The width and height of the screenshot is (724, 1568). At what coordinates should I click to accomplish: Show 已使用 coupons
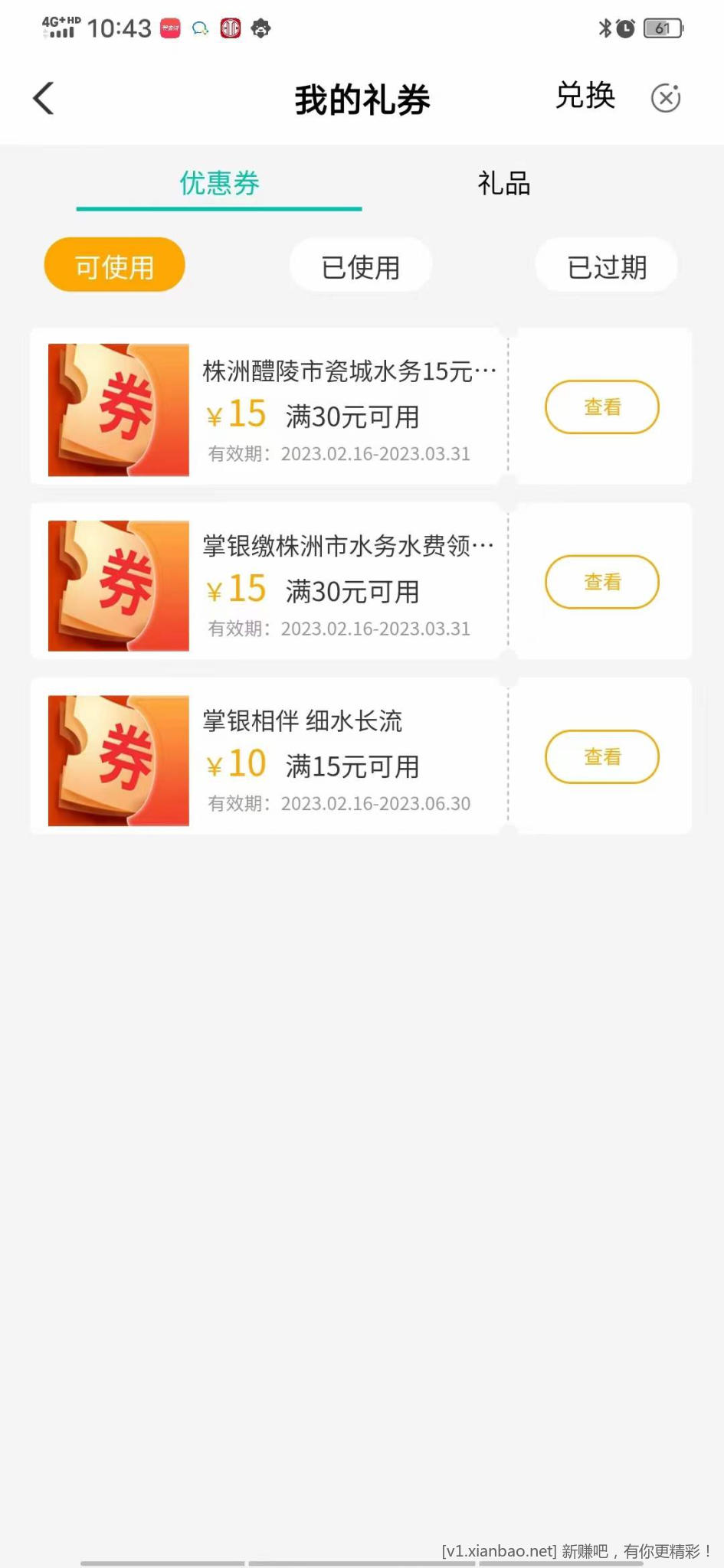[x=361, y=266]
